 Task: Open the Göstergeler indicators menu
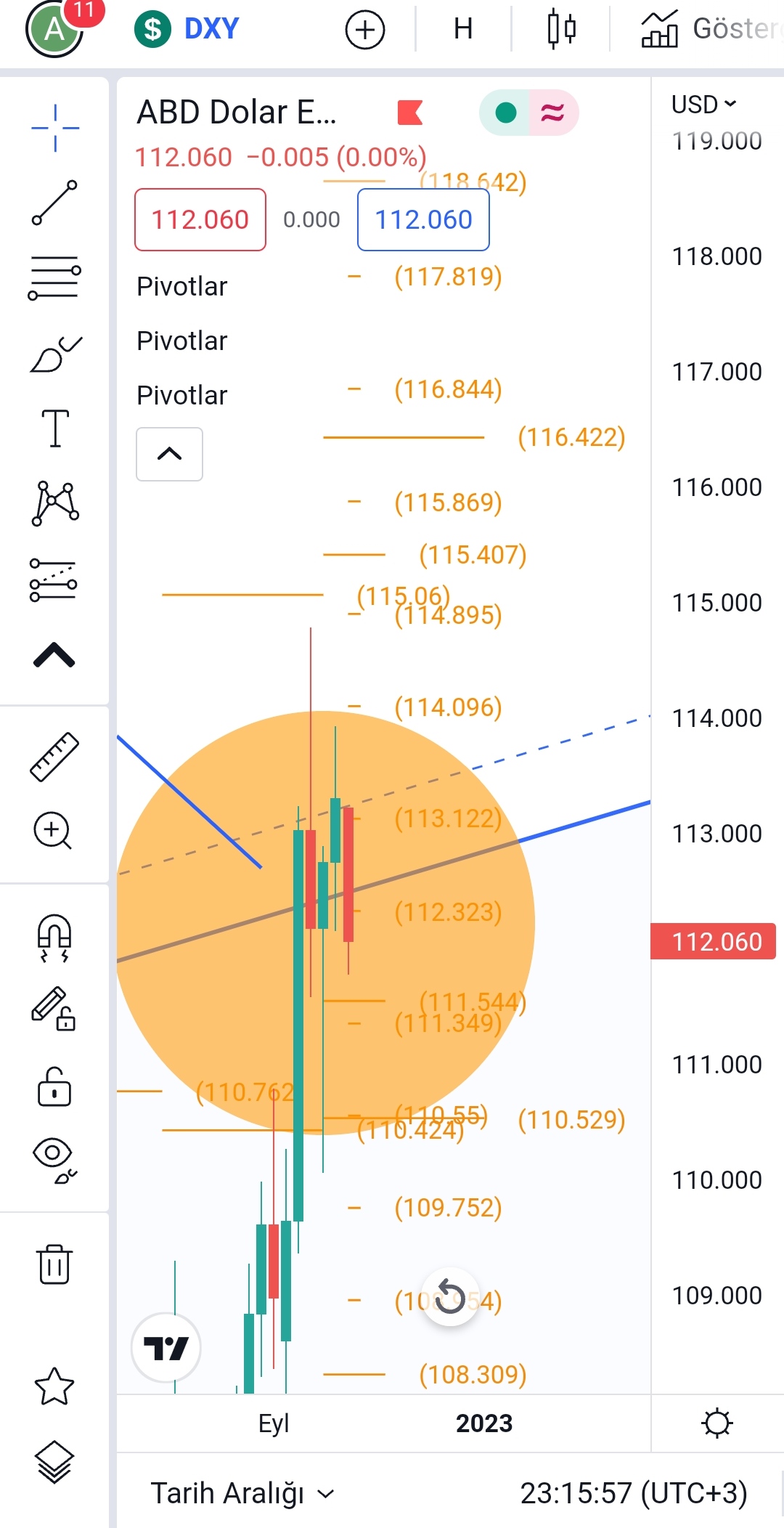(x=711, y=29)
